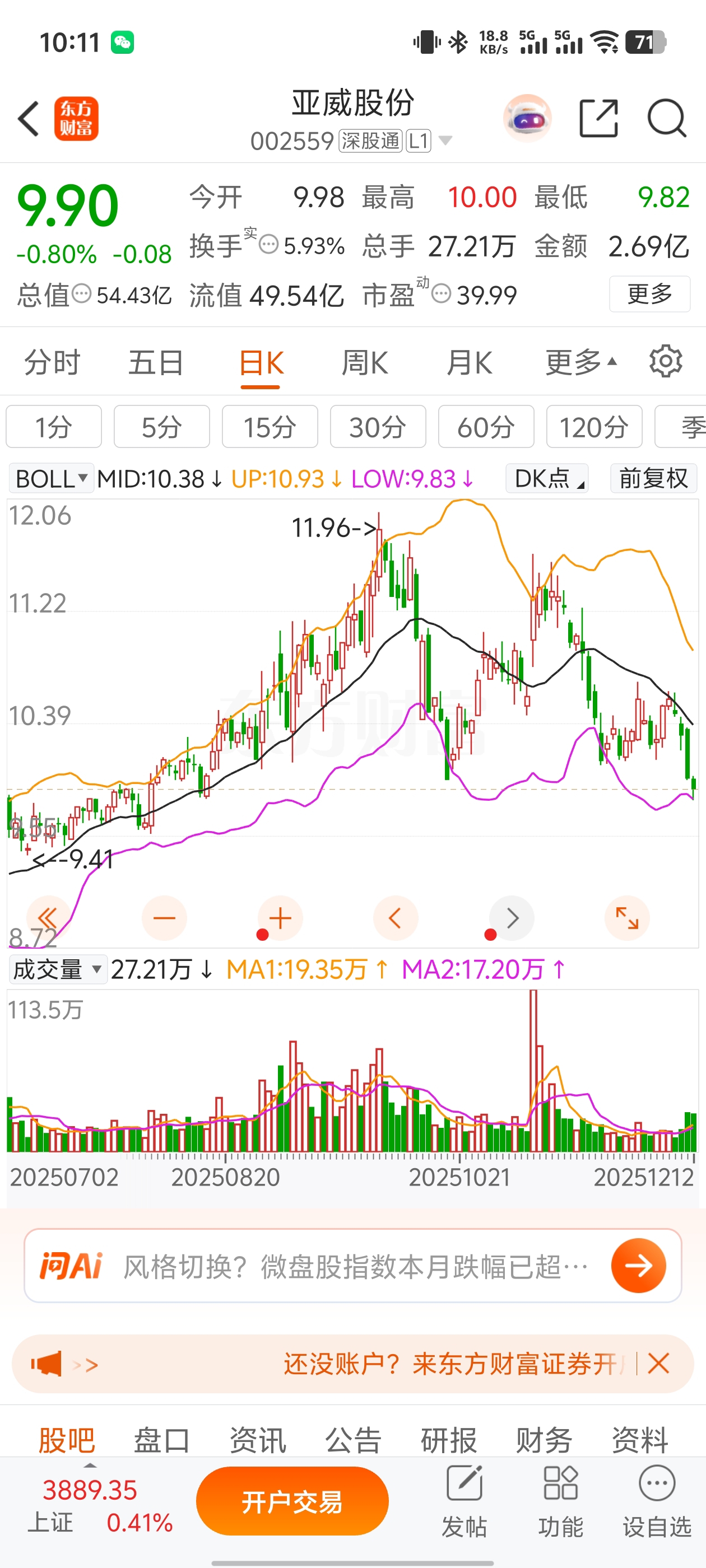Zoom in the K-line chart

click(x=280, y=918)
